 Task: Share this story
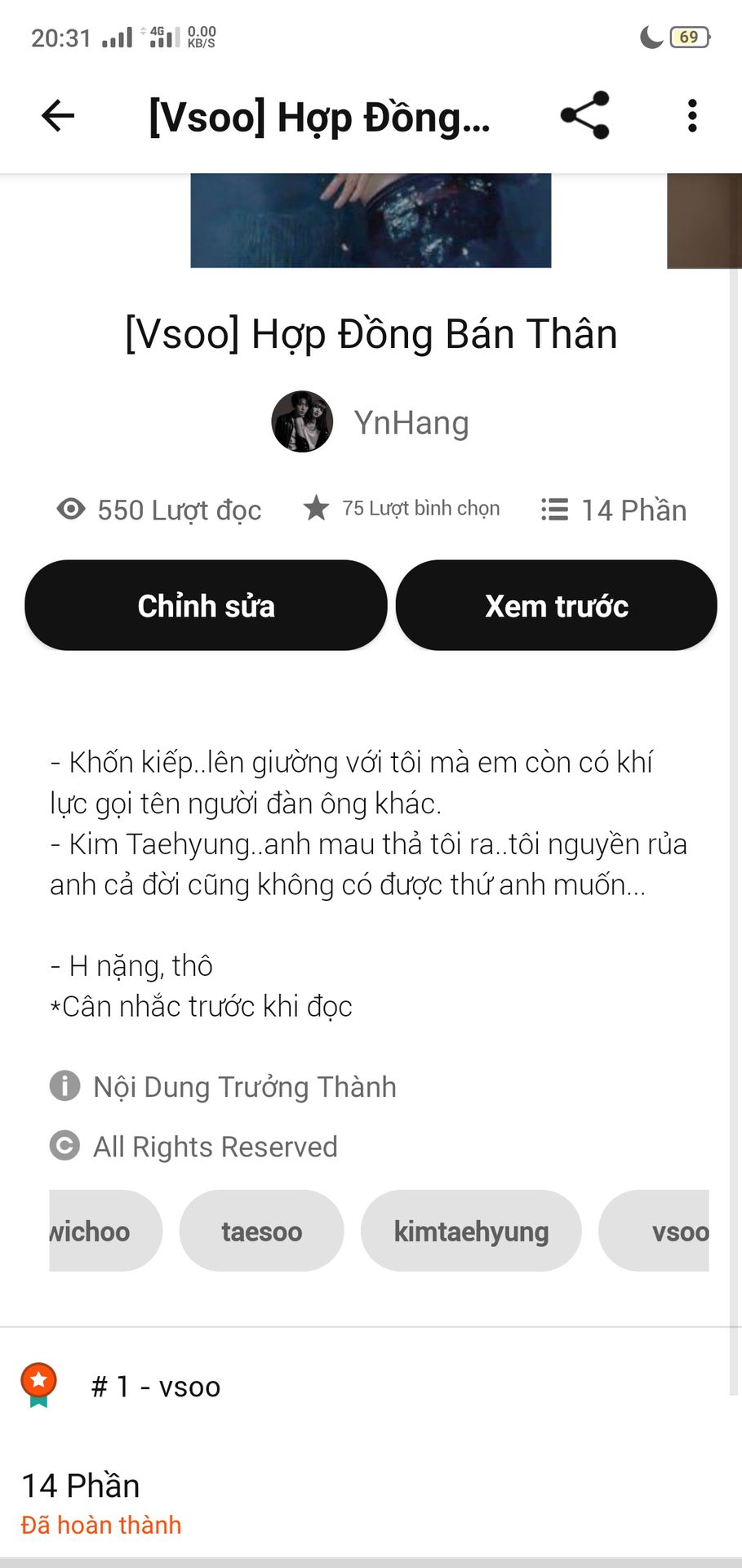584,116
